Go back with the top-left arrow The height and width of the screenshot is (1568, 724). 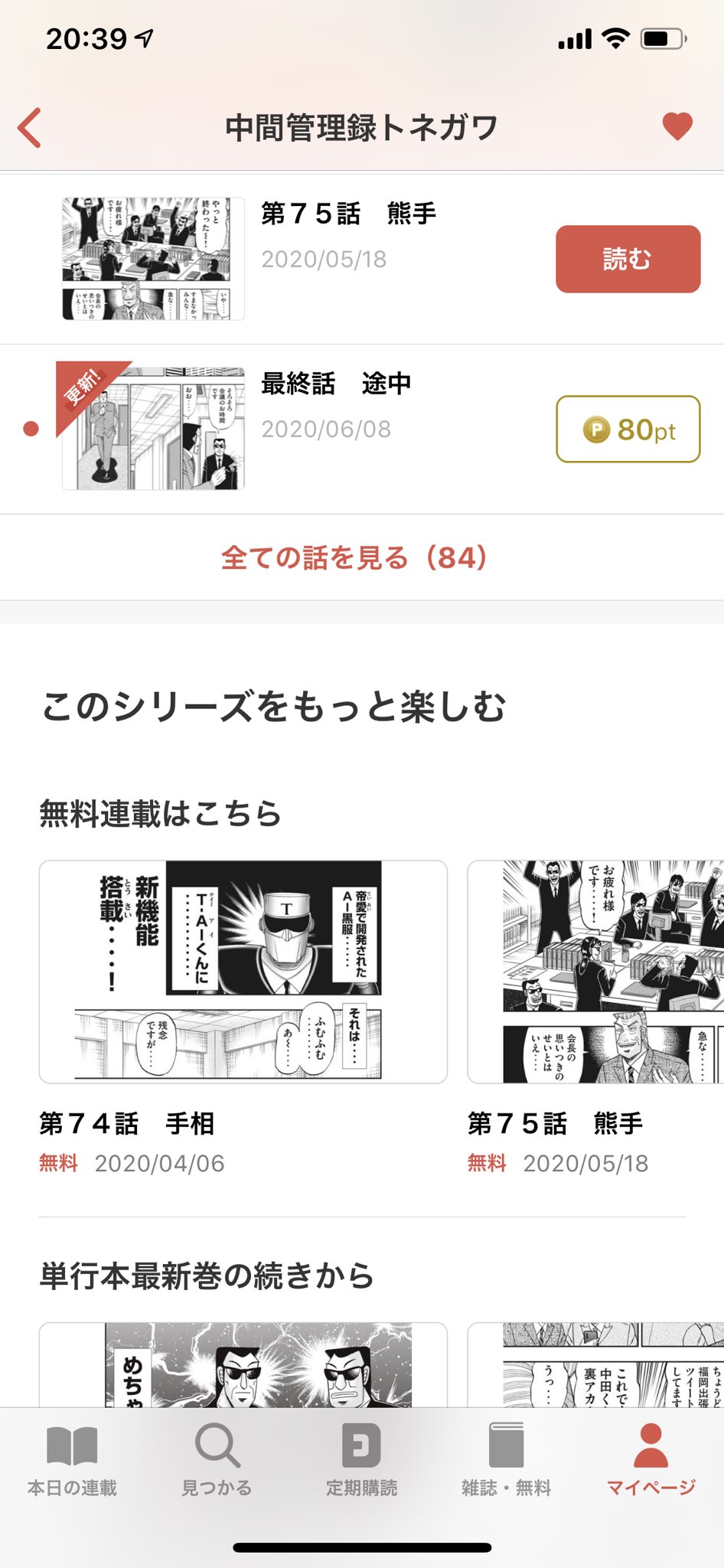[29, 127]
